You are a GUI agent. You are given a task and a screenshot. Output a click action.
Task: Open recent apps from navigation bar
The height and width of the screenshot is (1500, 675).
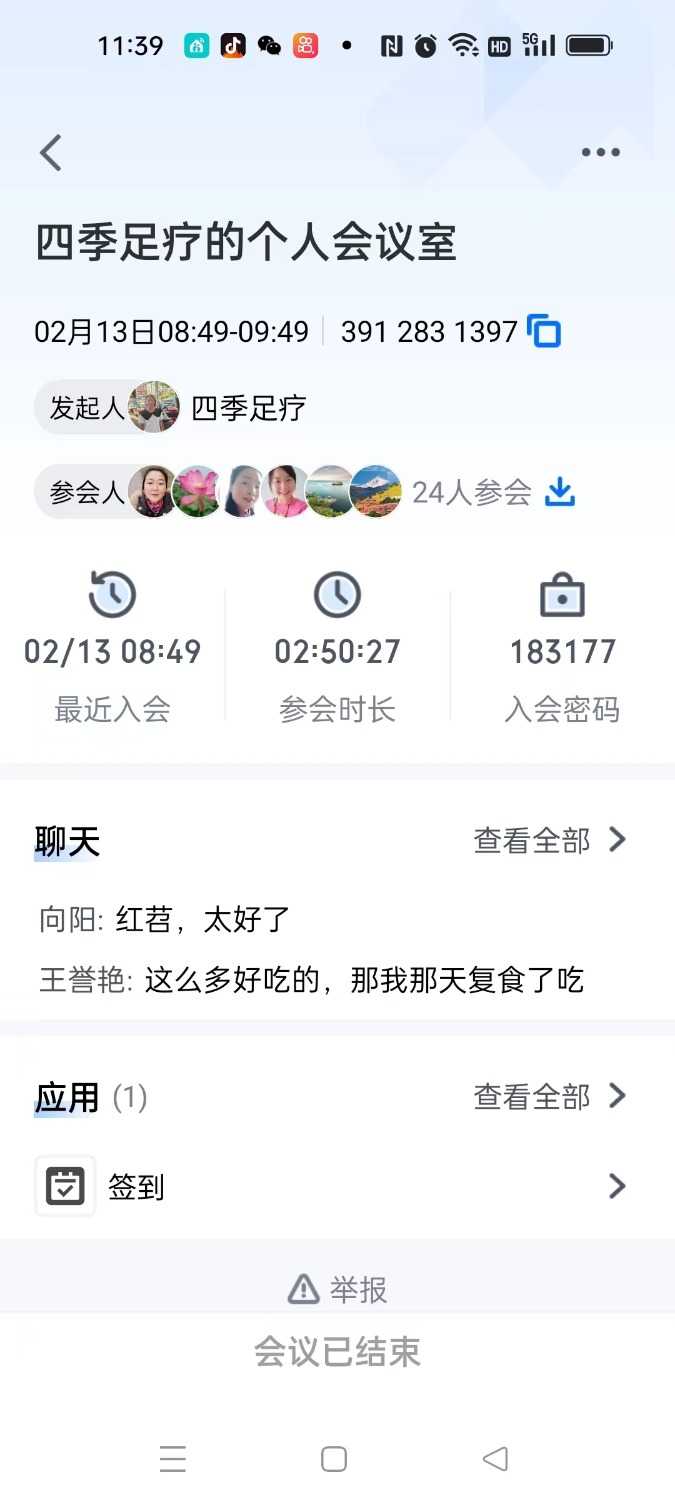173,1459
